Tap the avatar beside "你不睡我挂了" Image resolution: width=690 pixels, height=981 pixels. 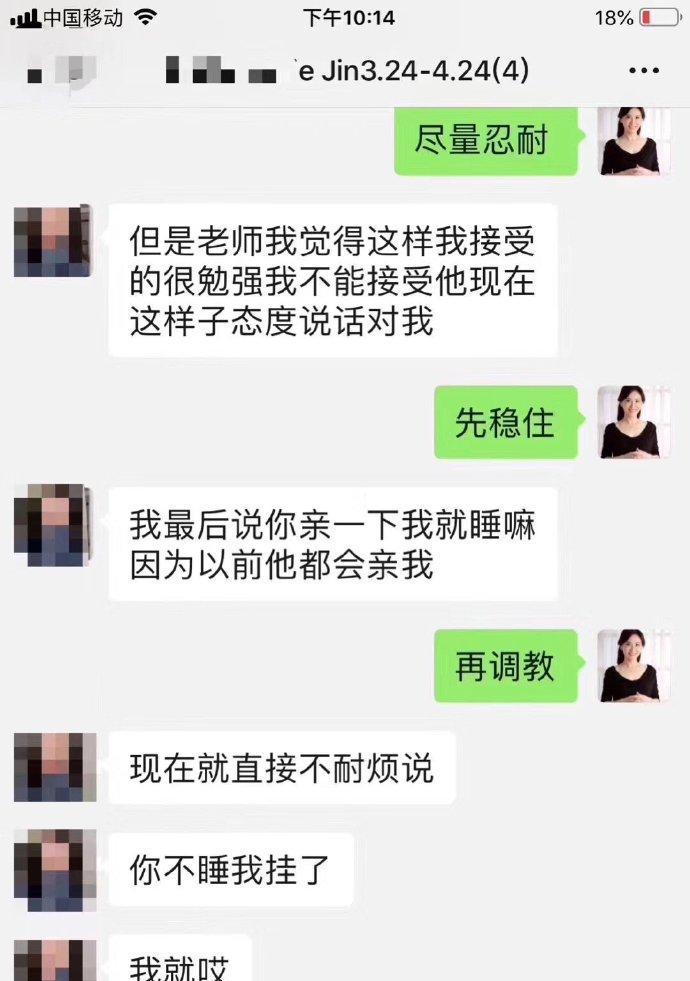click(53, 868)
